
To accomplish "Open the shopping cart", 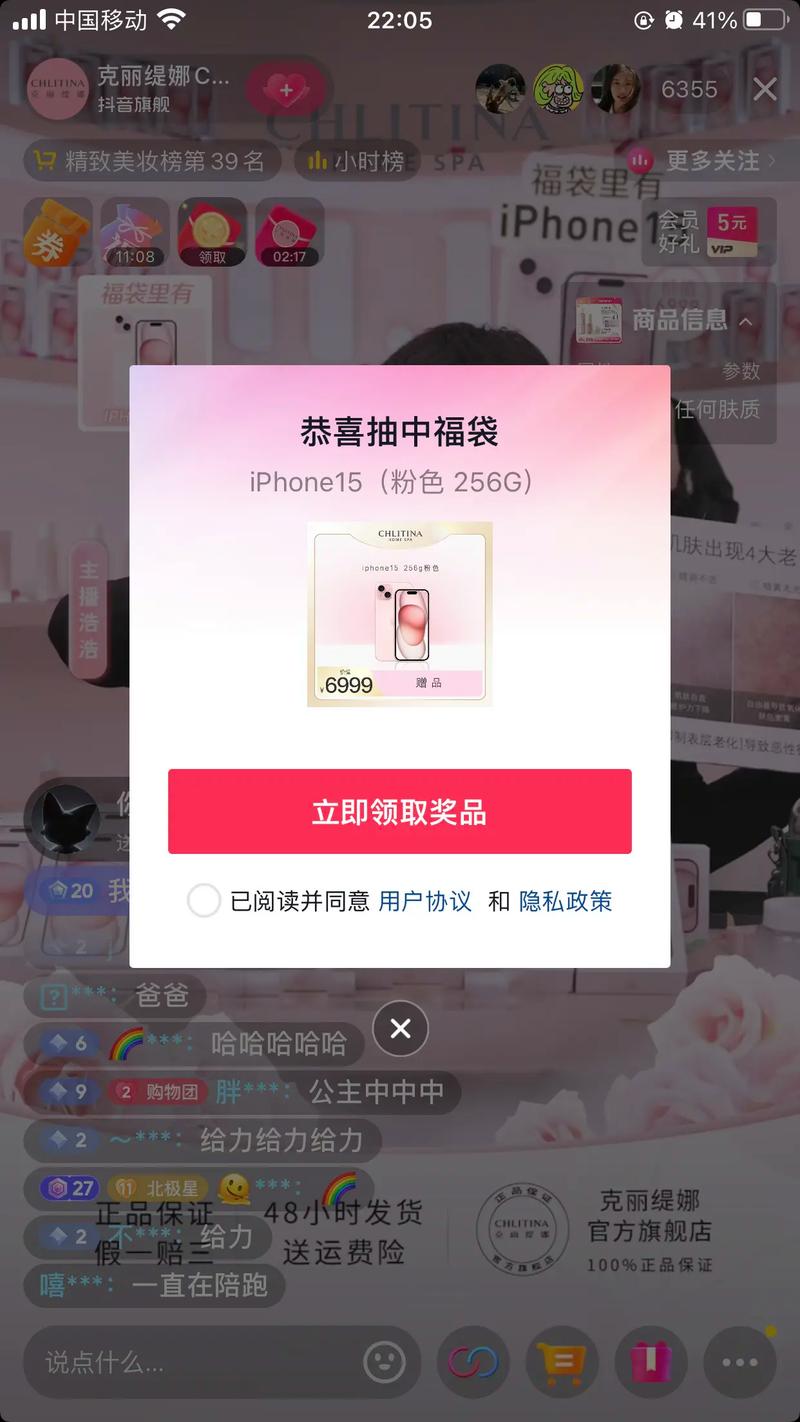I will [561, 1361].
